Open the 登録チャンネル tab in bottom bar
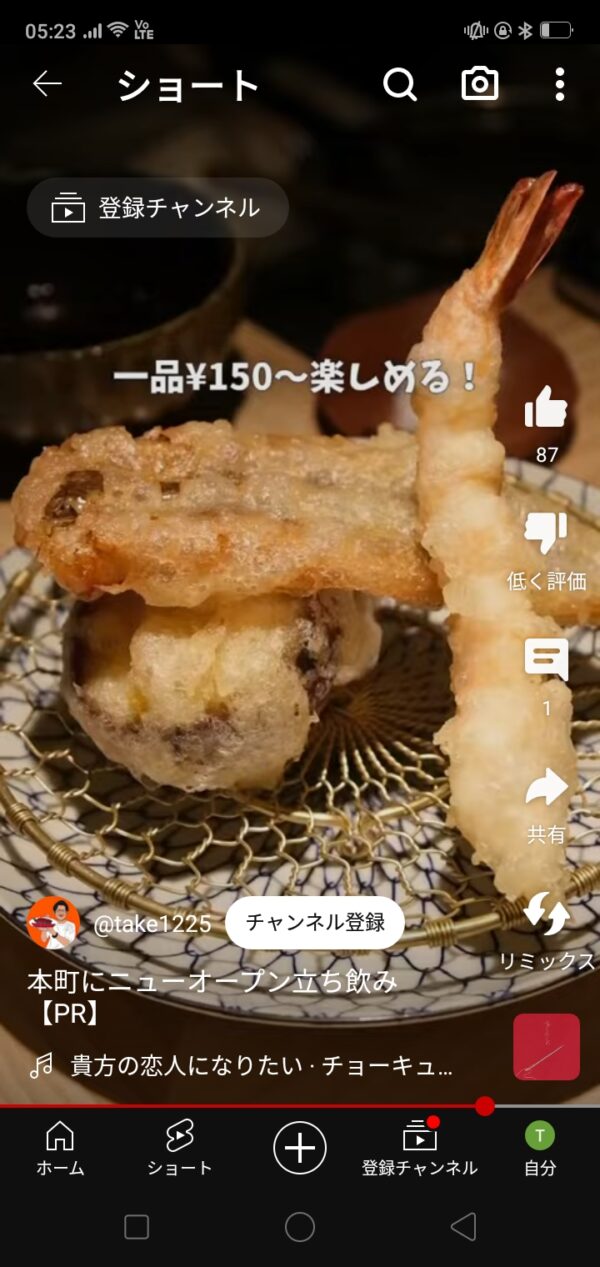The image size is (600, 1267). click(x=420, y=1147)
